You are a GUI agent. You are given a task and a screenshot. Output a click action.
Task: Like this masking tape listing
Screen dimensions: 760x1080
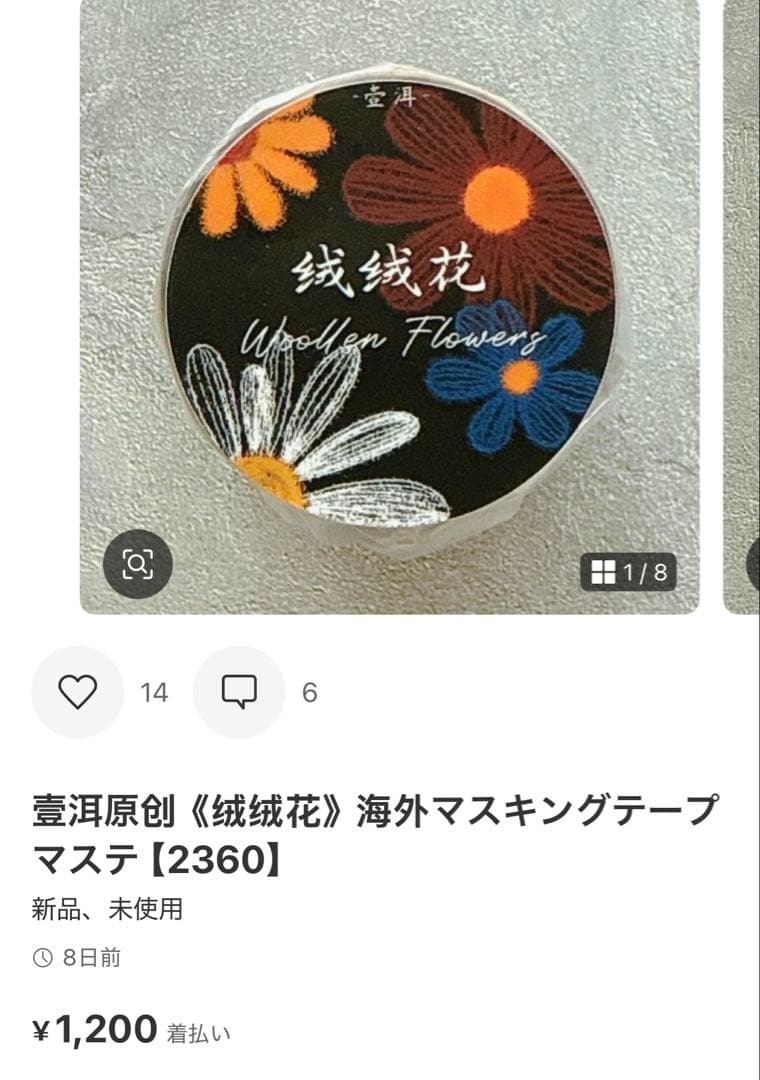(78, 692)
